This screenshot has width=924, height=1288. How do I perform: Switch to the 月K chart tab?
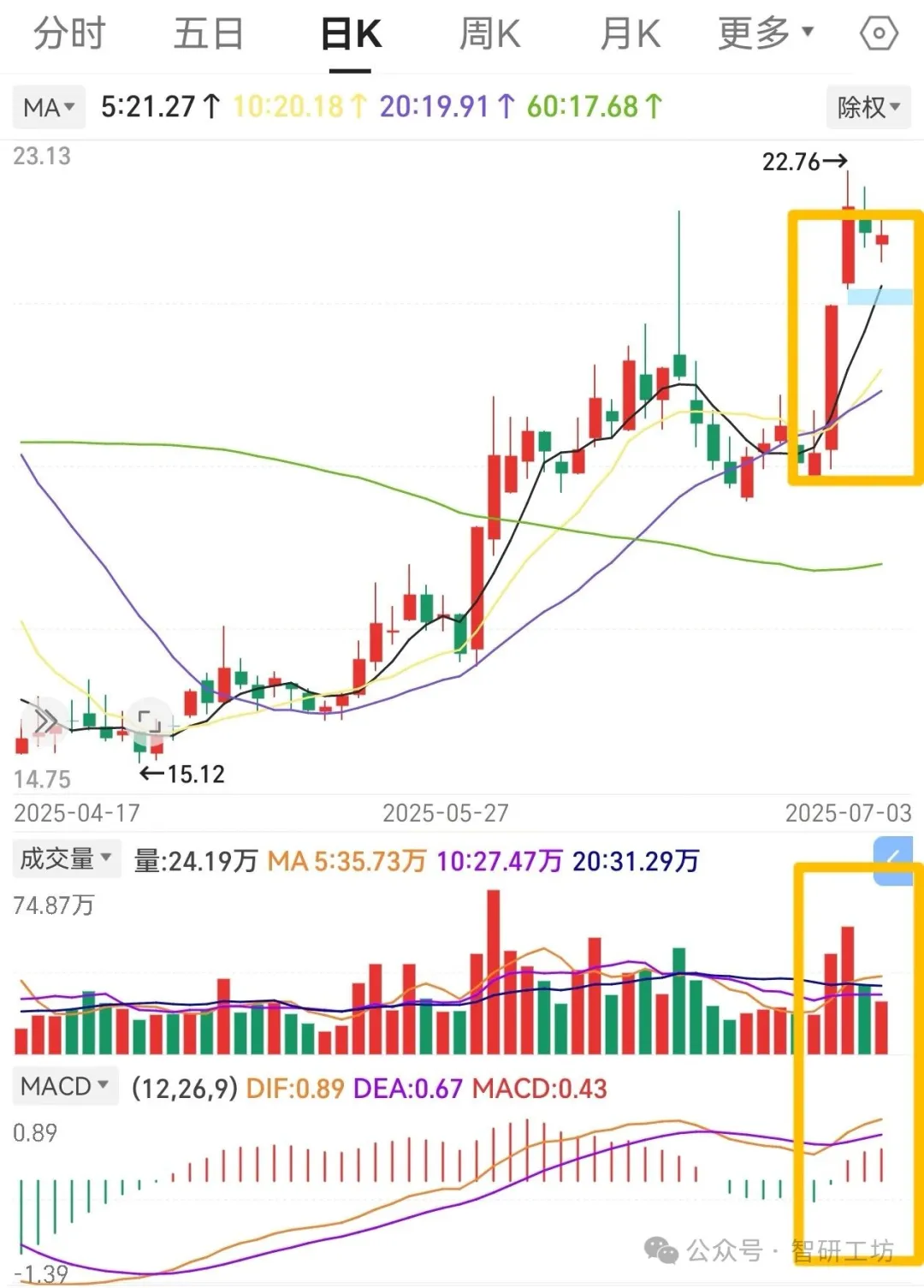(x=630, y=34)
